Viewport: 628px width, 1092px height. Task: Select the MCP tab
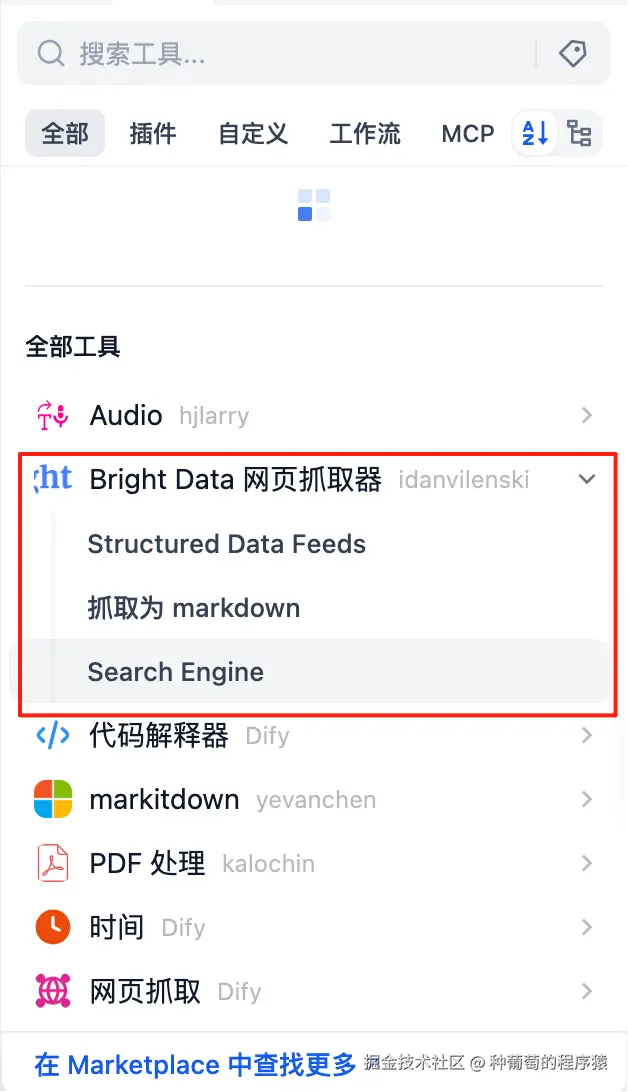pos(467,133)
